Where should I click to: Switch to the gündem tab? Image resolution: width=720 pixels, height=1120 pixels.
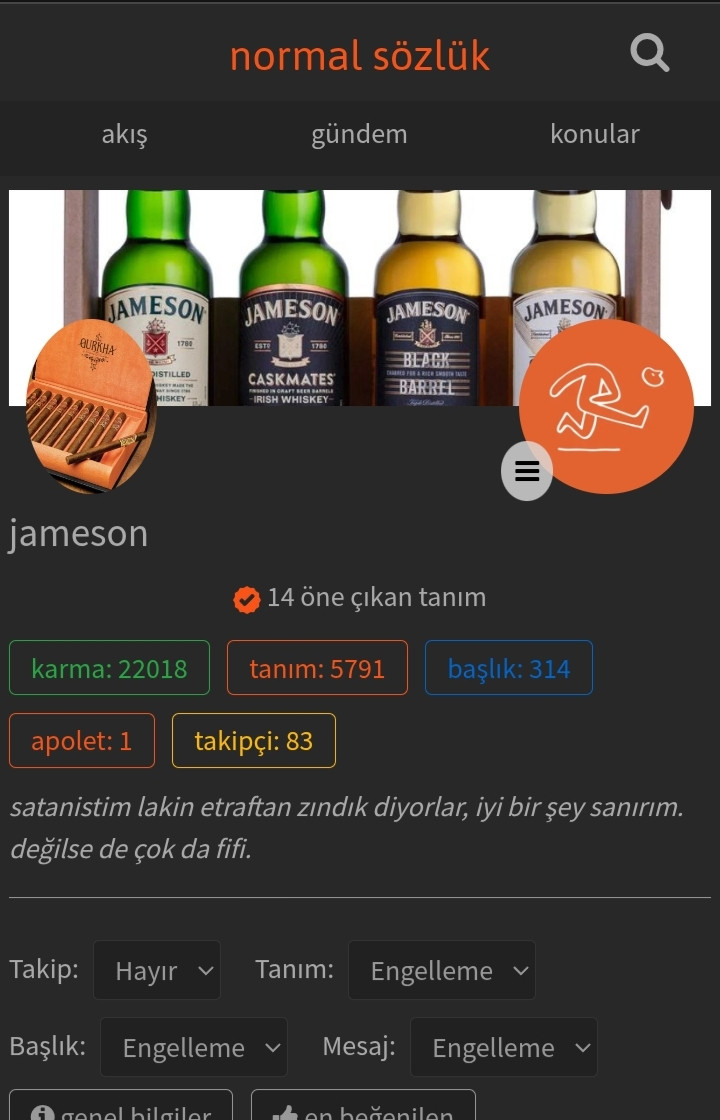[x=359, y=134]
